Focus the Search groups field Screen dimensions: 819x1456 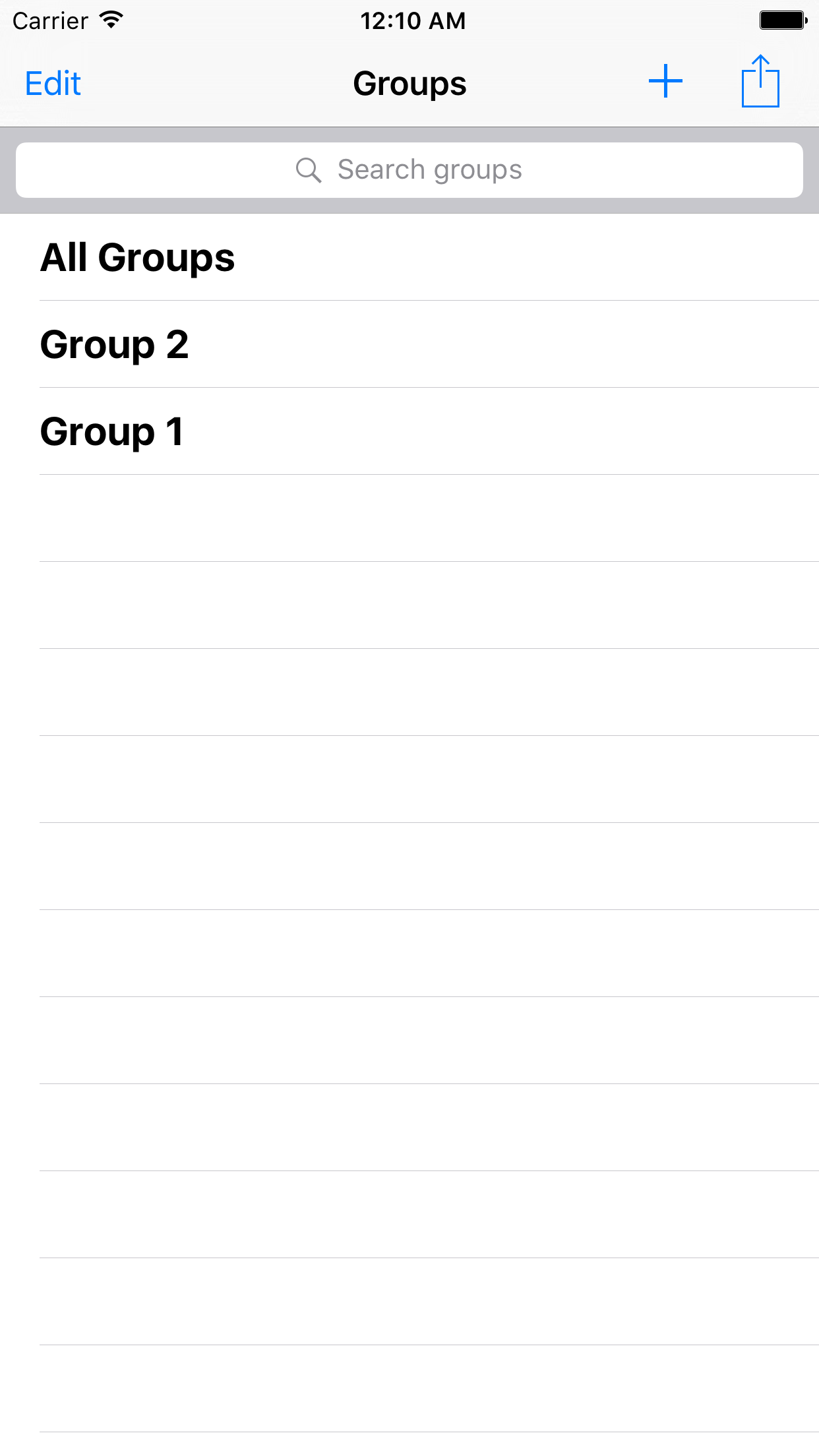point(409,170)
